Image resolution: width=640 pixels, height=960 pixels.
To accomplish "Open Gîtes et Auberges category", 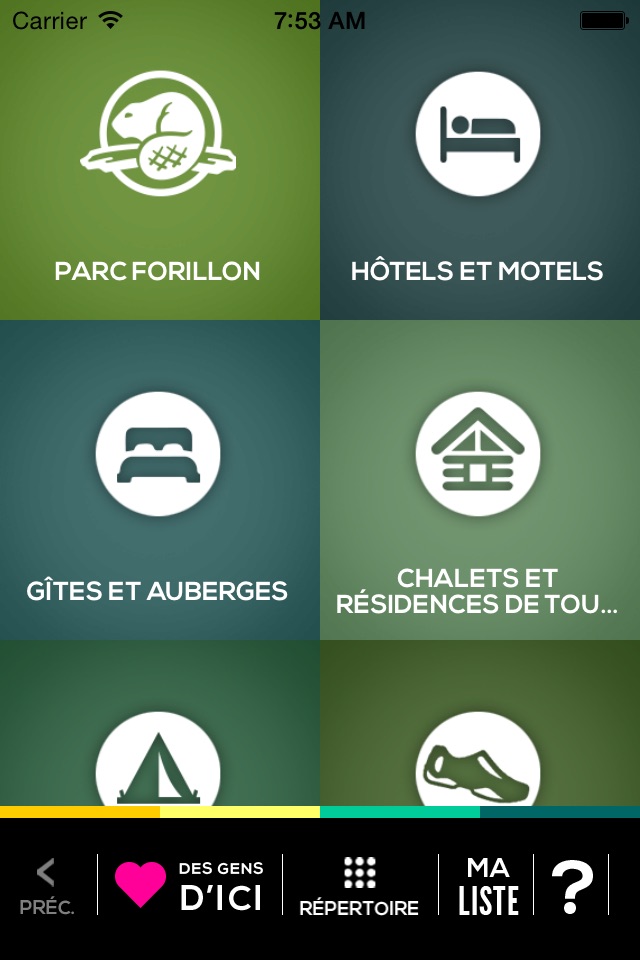I will 159,480.
